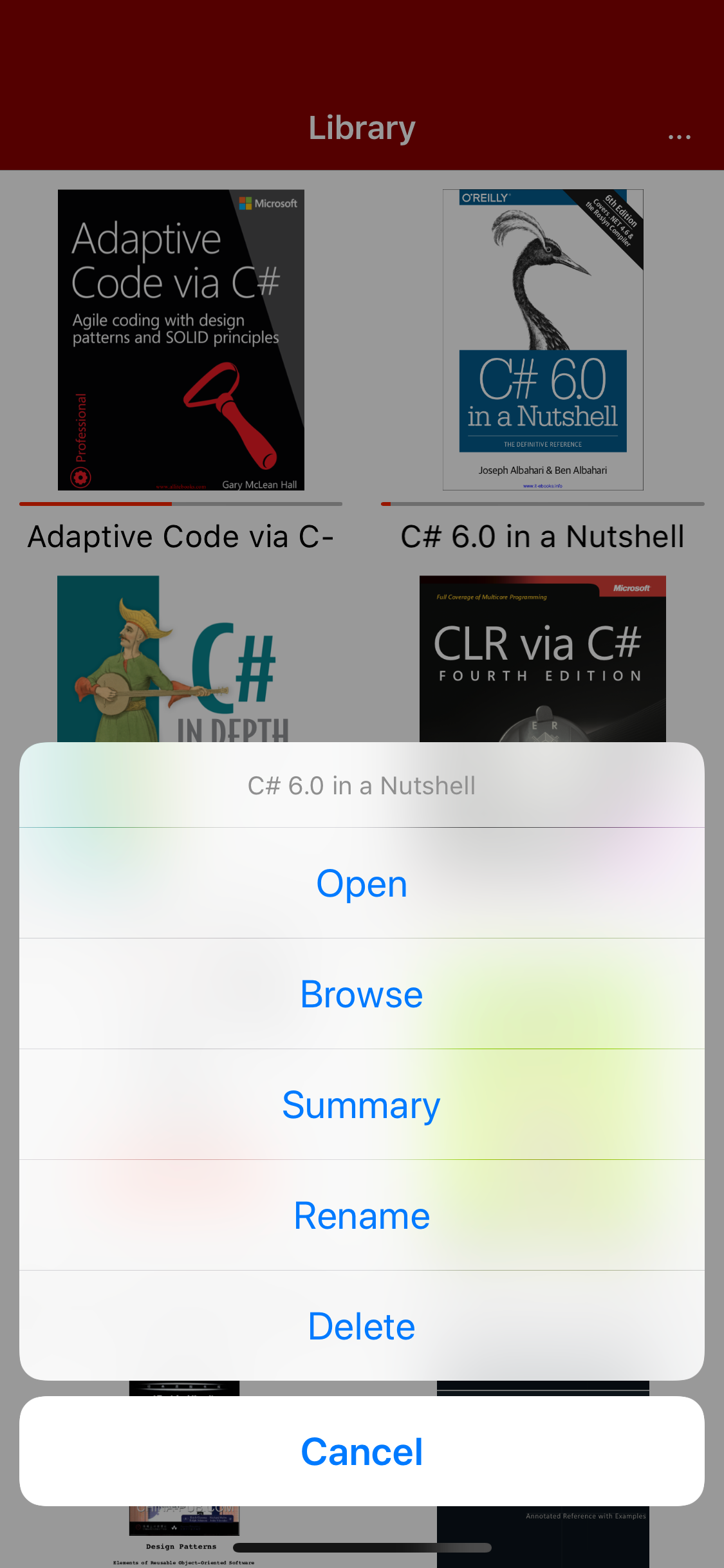Tap Open to read C# 6.0 in a Nutshell
Screen dimensions: 724x1568
(x=362, y=882)
